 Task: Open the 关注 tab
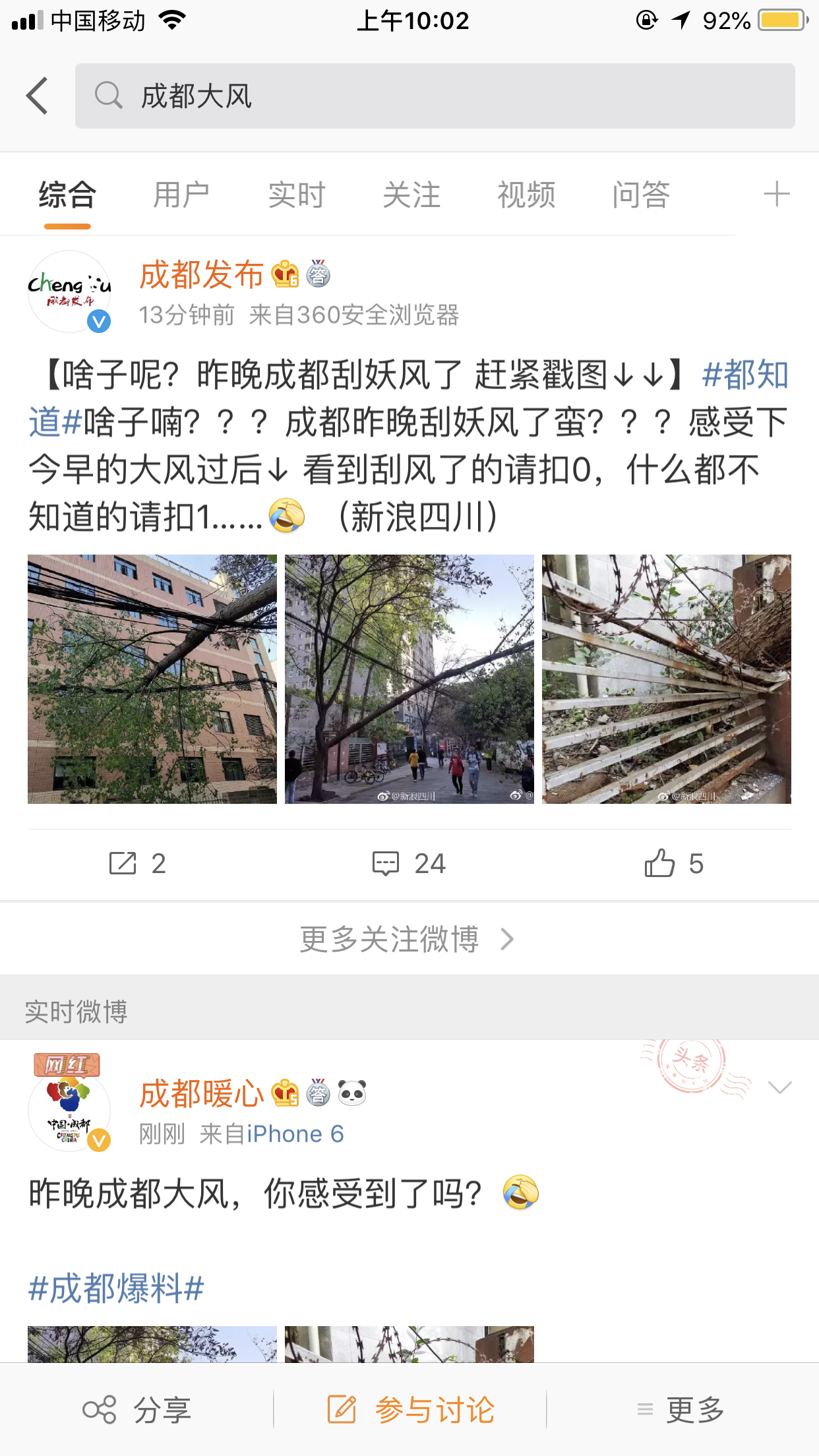click(x=411, y=195)
